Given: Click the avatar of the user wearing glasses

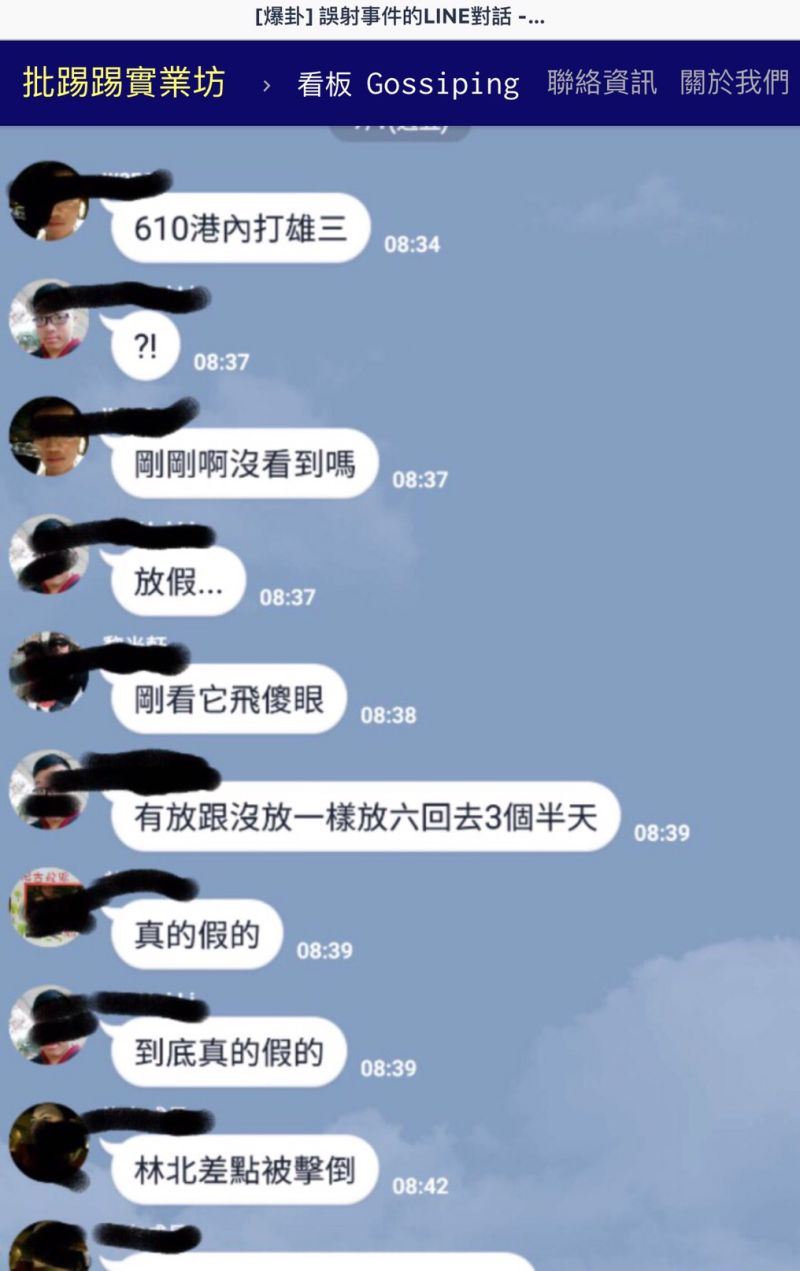Looking at the screenshot, I should (47, 320).
